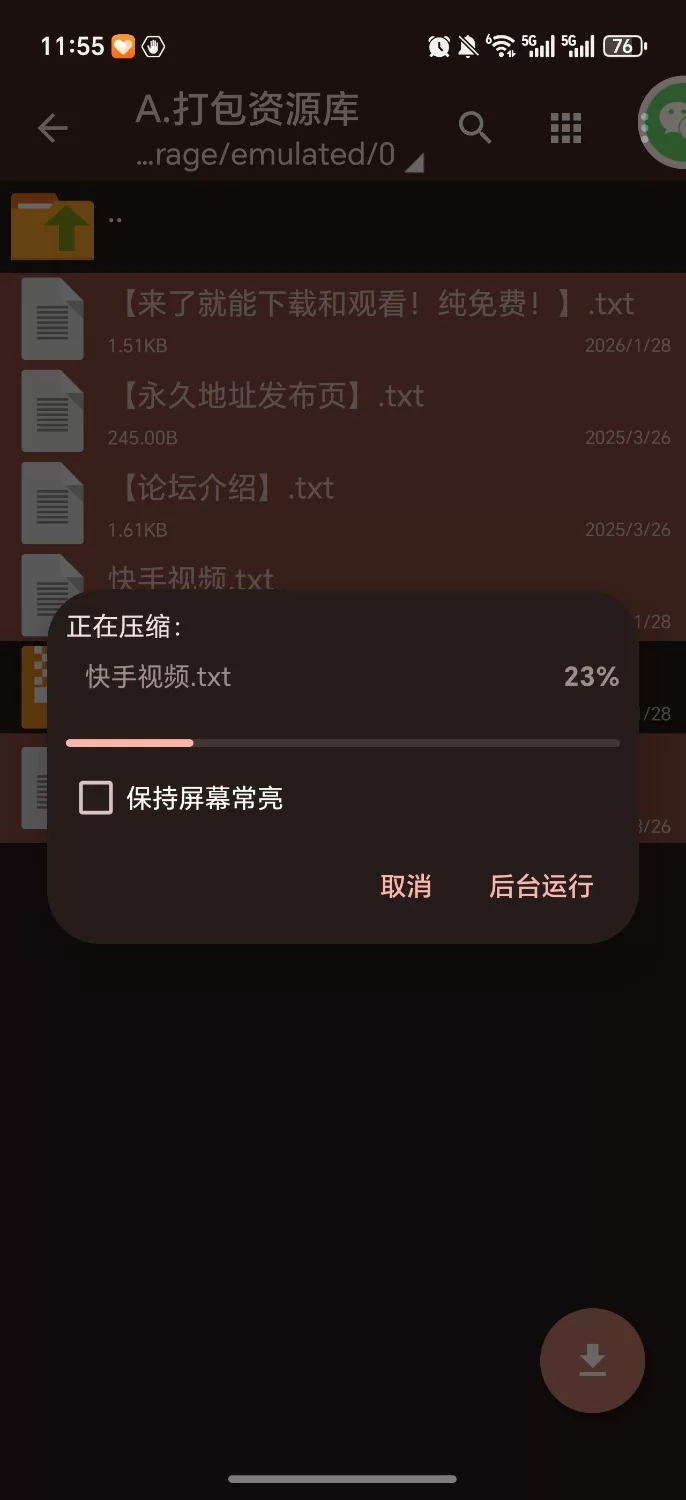Choose 后台运行 to run in background
Viewport: 686px width, 1500px height.
(541, 886)
